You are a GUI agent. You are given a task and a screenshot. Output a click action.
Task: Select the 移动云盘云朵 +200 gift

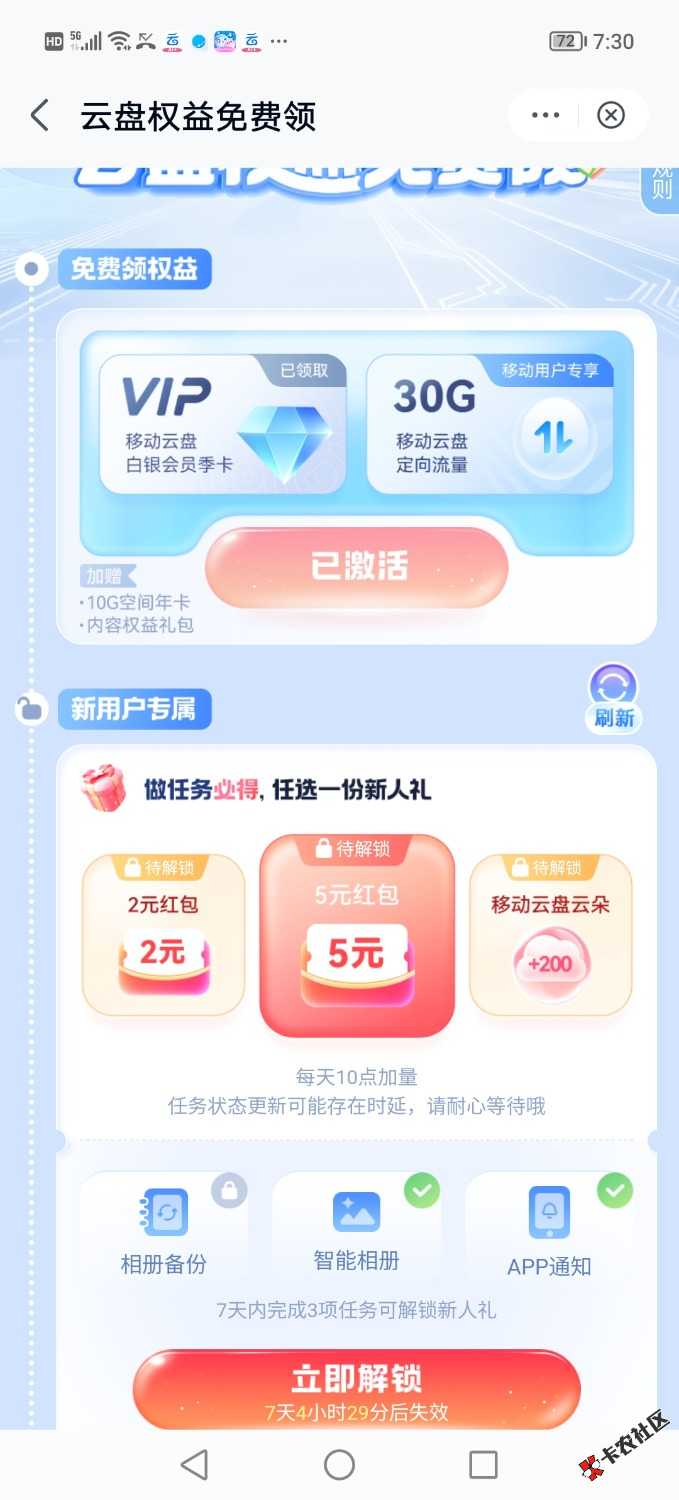pyautogui.click(x=550, y=935)
